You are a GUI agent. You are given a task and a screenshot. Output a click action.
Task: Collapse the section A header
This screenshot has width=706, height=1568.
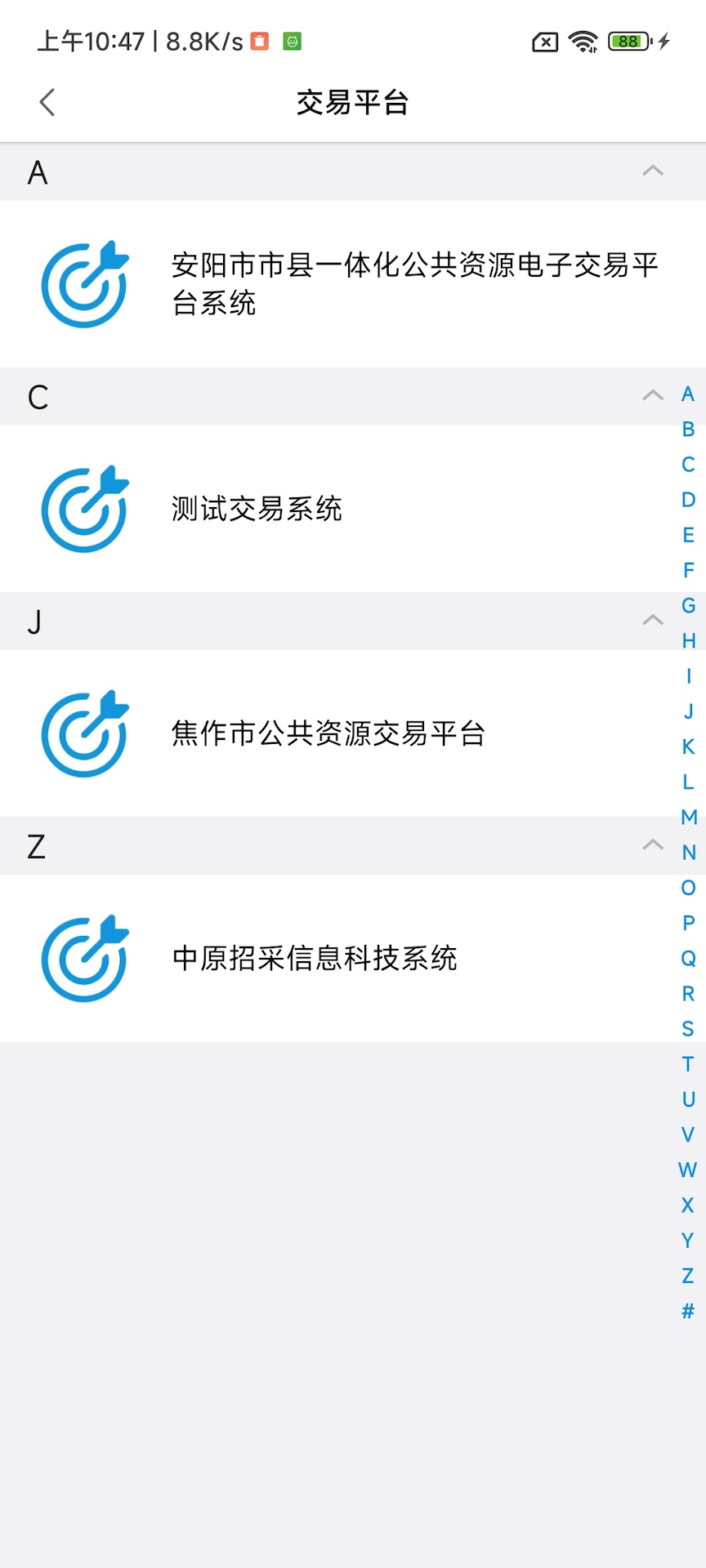coord(651,171)
